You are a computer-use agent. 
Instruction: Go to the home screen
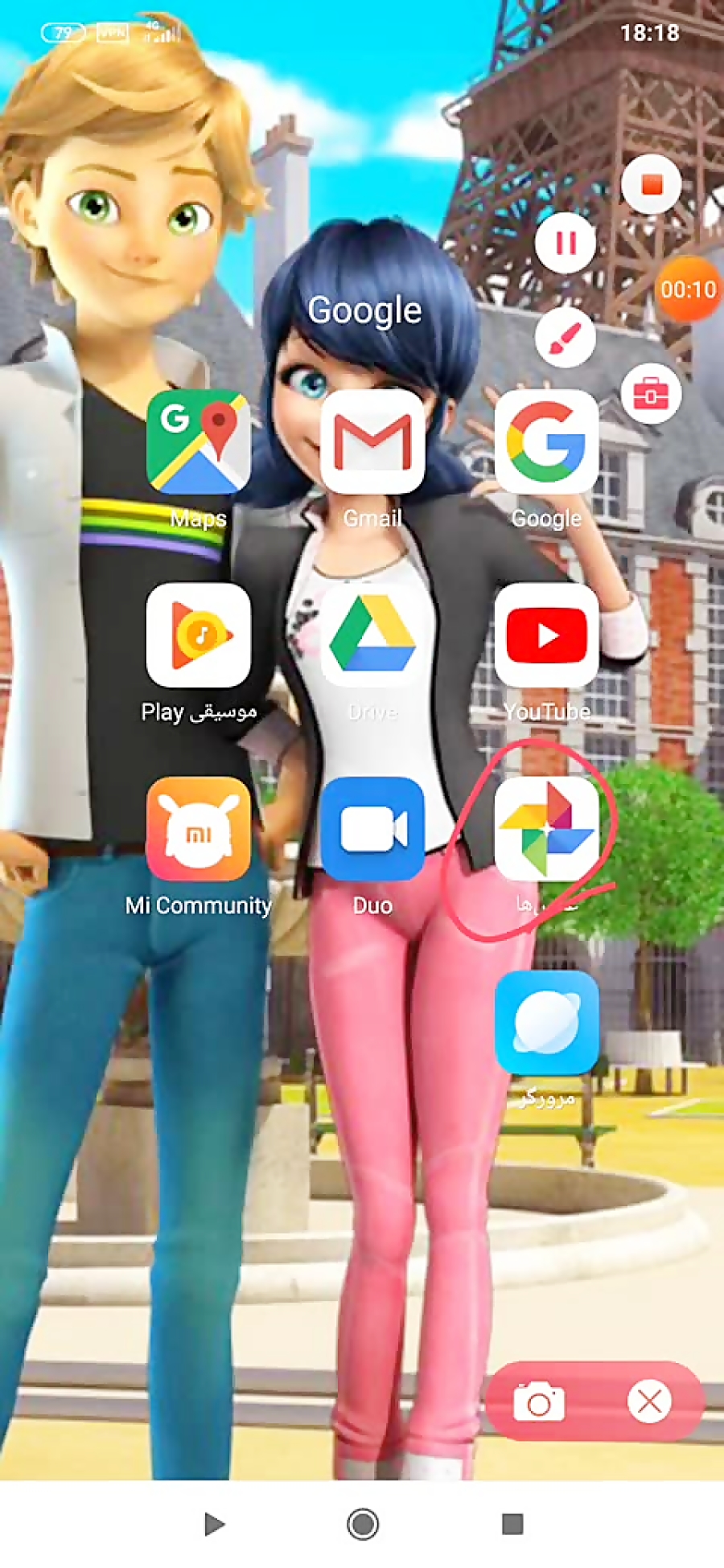[x=363, y=1524]
